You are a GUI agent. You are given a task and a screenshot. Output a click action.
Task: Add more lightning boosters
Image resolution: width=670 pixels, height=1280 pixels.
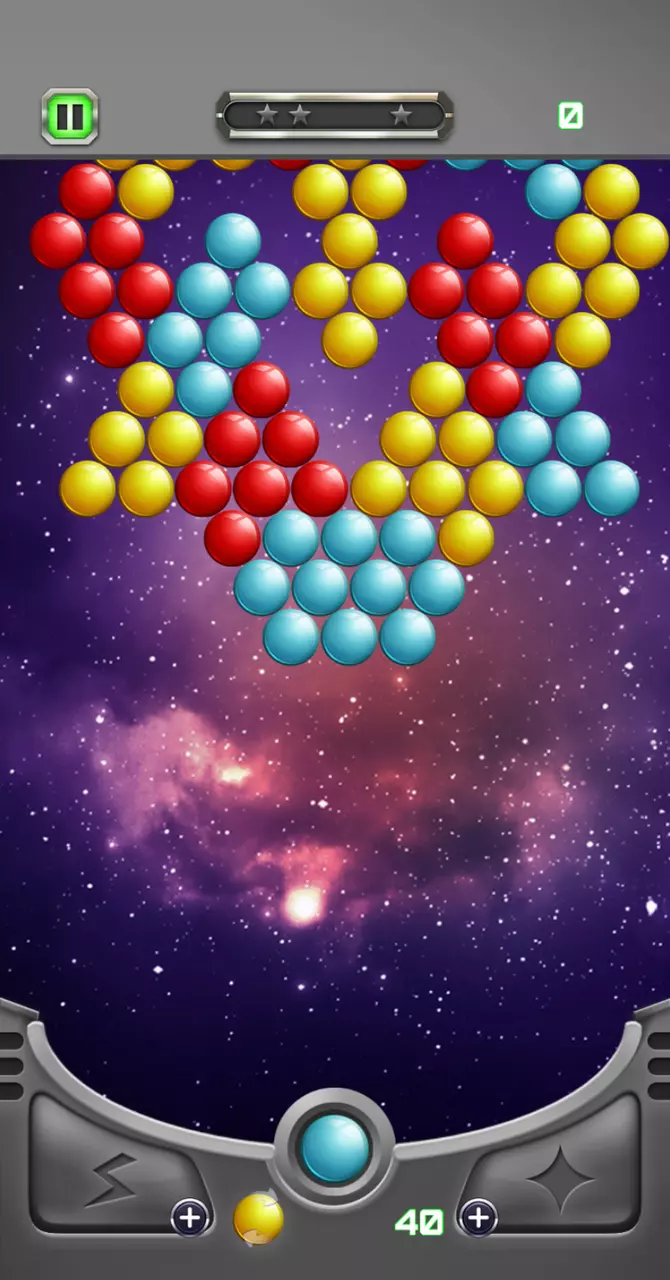click(190, 1218)
